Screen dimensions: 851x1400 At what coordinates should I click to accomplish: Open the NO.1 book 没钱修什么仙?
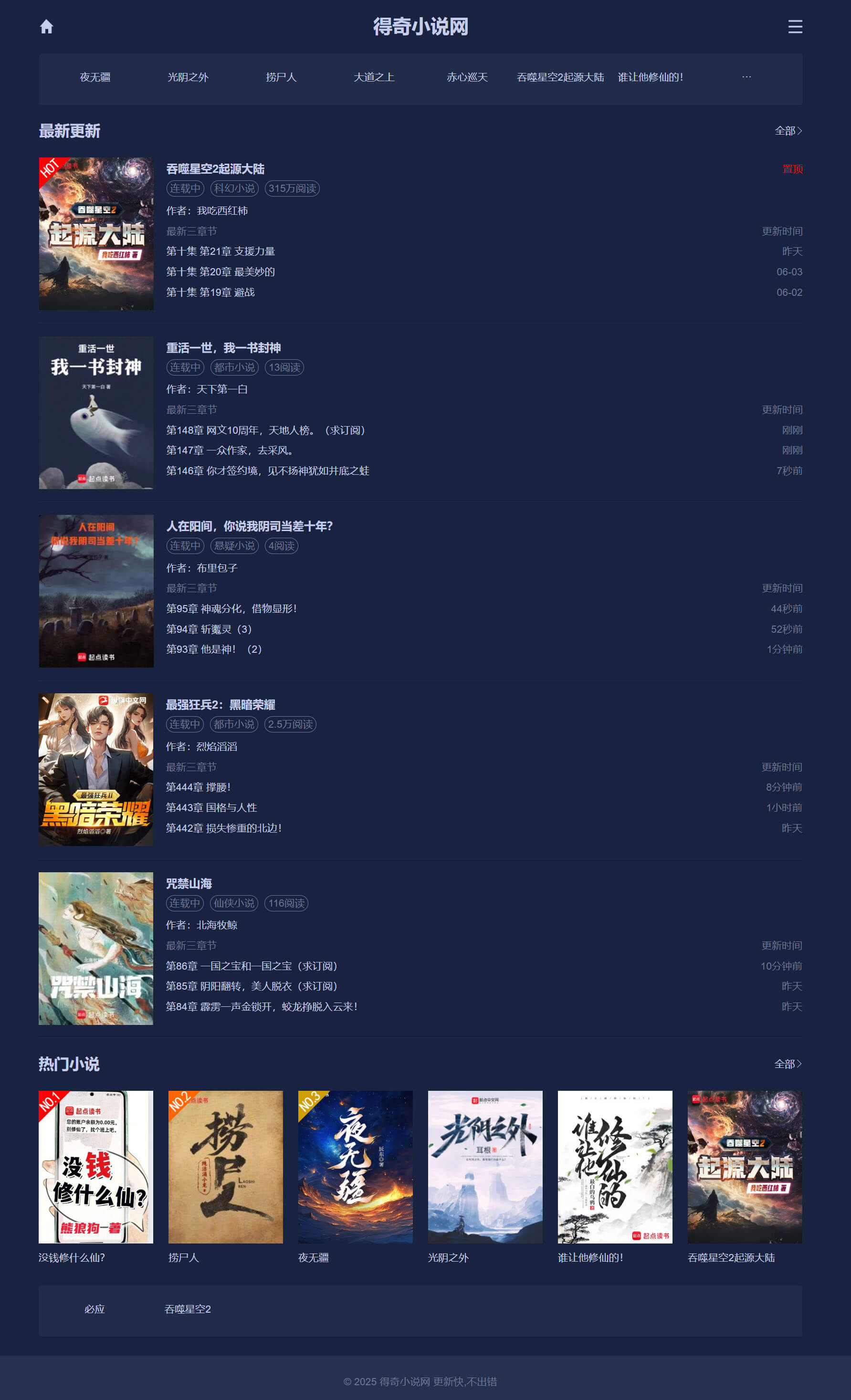(96, 1167)
